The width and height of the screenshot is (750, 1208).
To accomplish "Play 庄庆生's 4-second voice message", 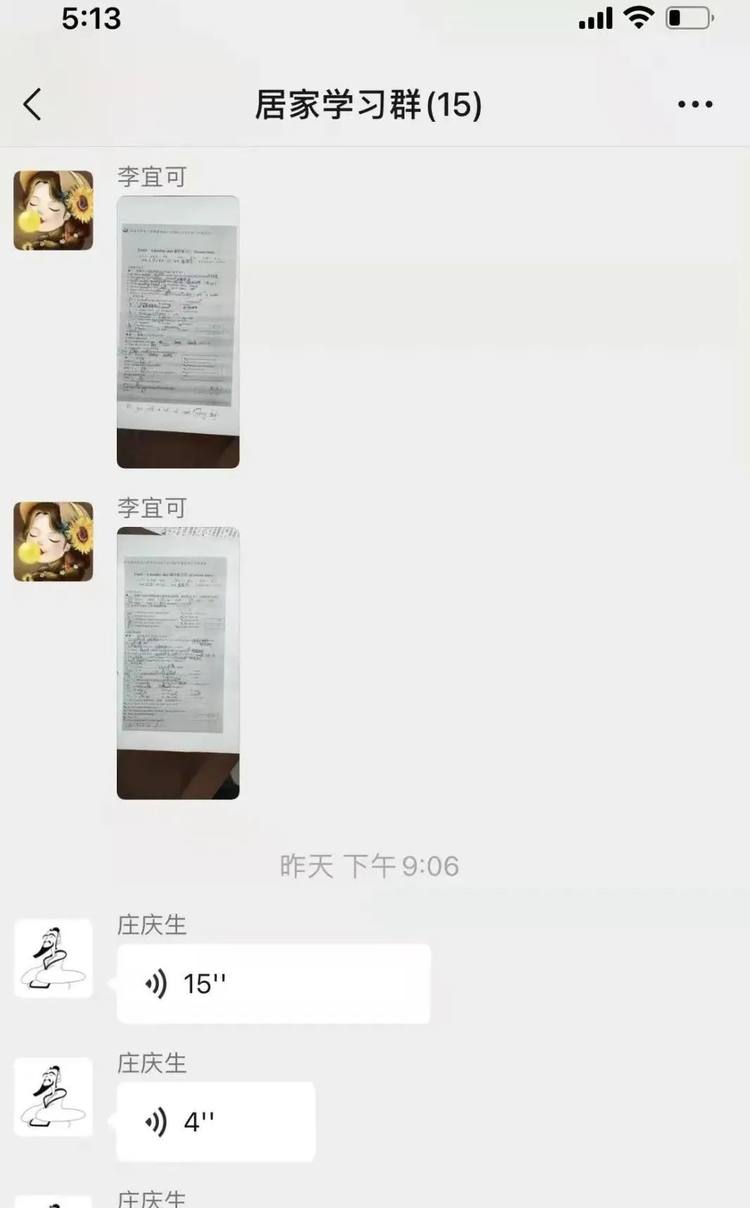I will [x=215, y=1122].
